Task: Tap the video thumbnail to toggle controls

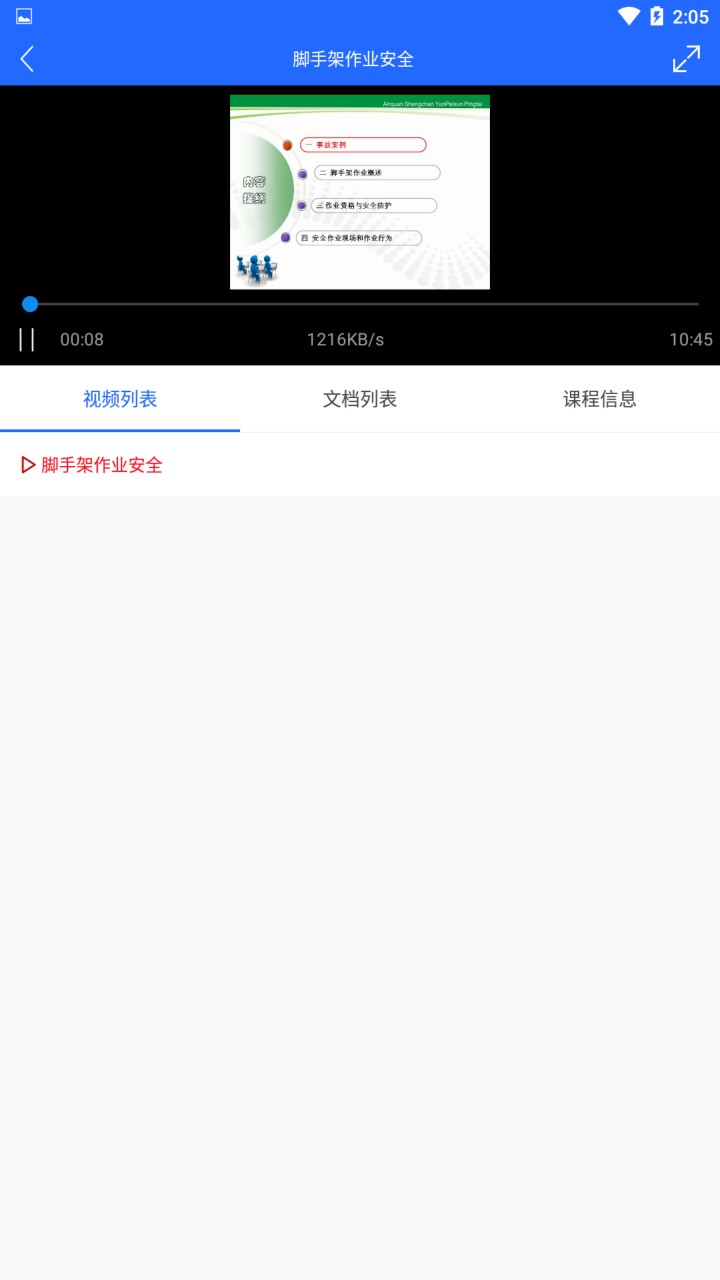Action: point(360,192)
